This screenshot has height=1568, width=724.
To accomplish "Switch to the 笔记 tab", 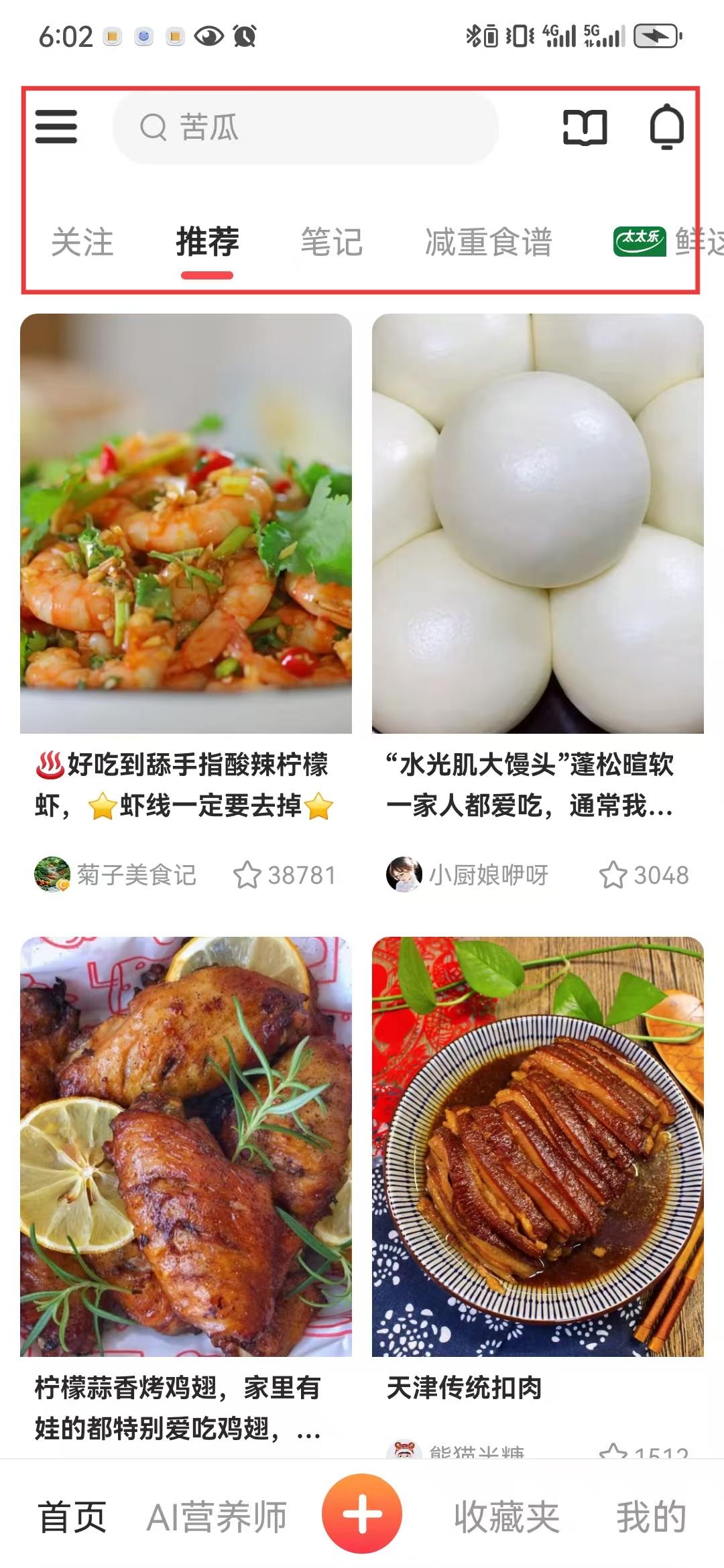I will [x=331, y=242].
